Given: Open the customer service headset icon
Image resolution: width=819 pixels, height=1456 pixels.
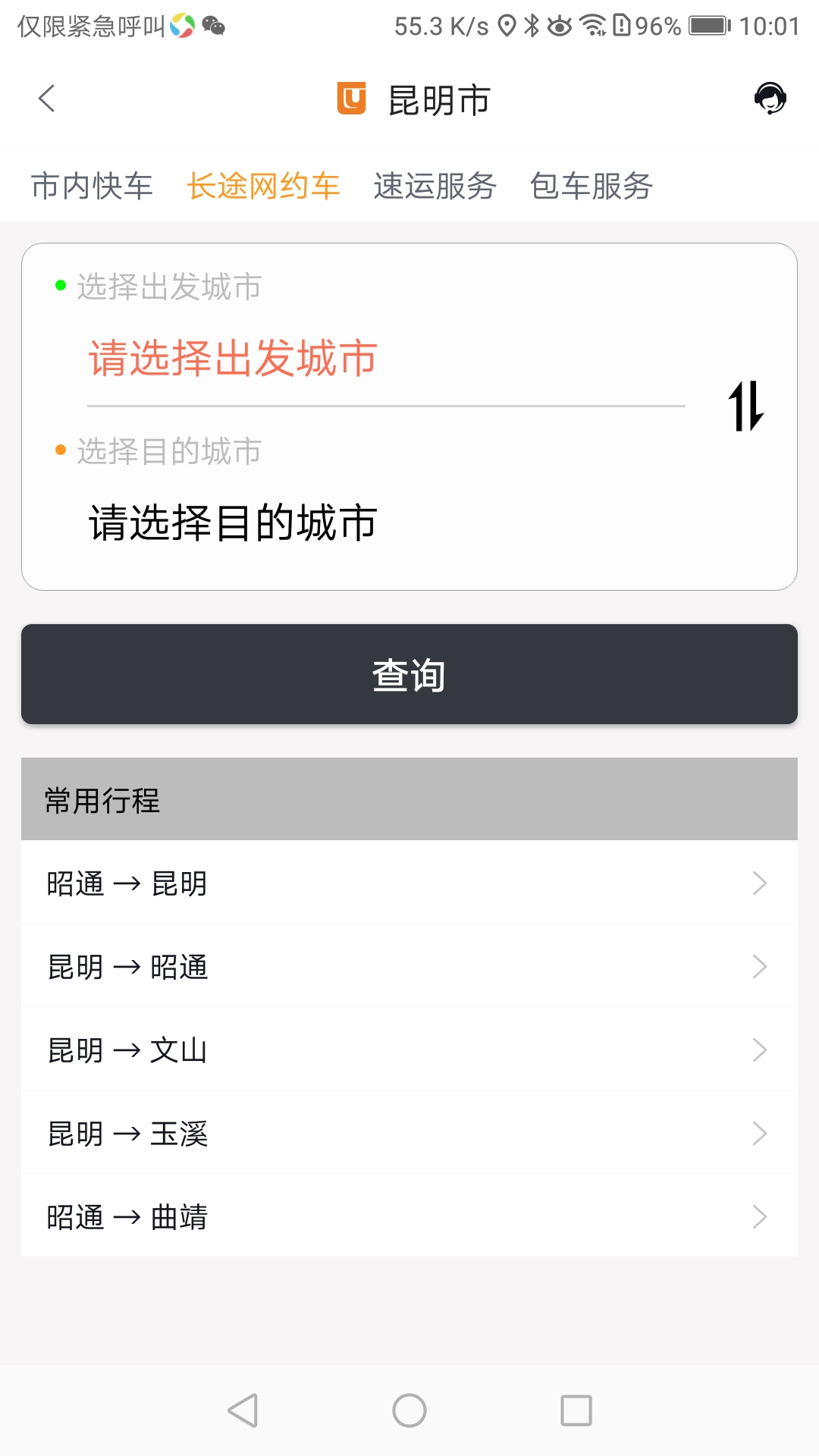Looking at the screenshot, I should click(770, 99).
